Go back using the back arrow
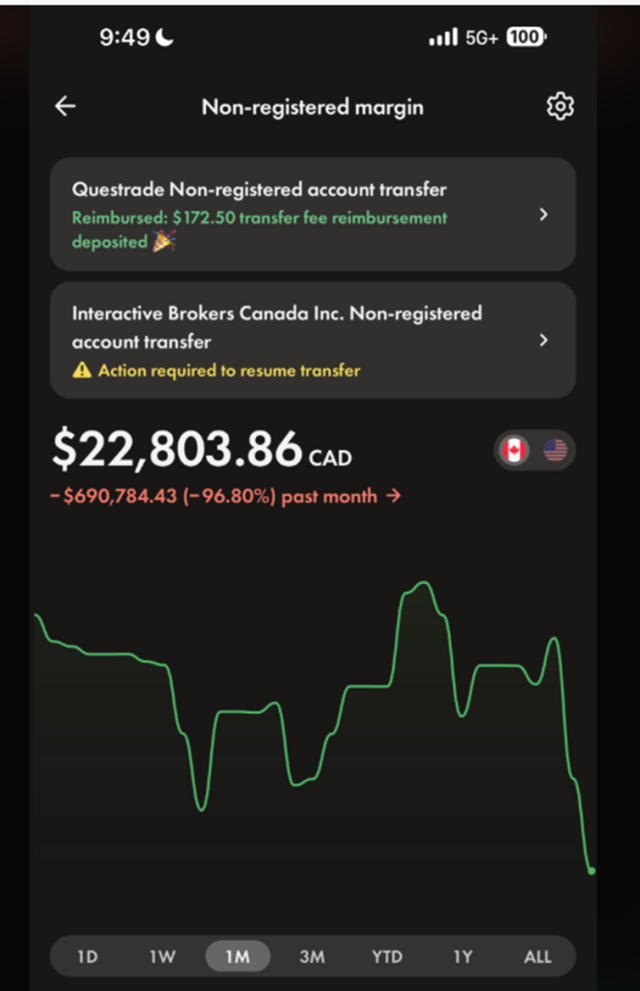The image size is (640, 991). pos(66,106)
